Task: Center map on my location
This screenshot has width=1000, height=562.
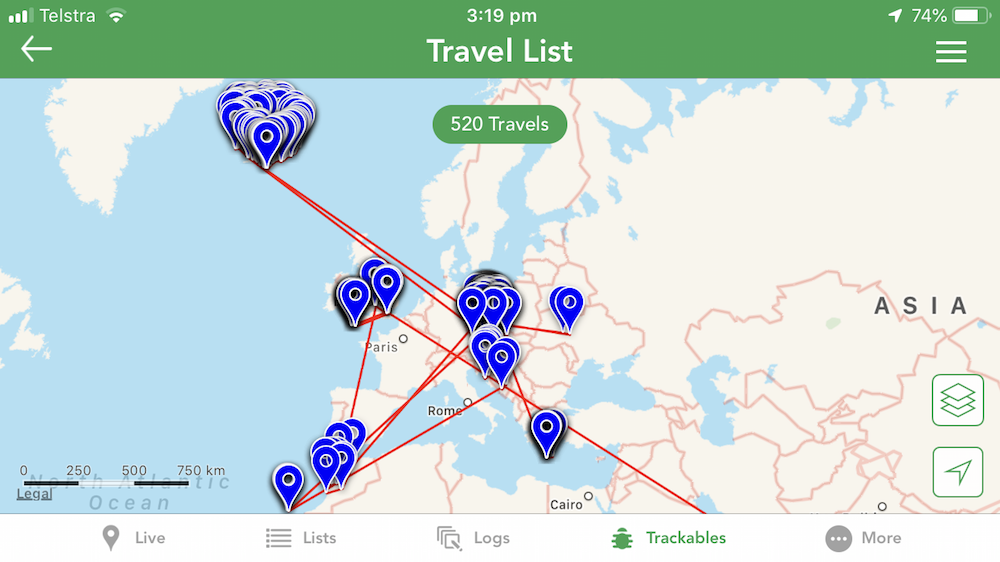Action: coord(957,472)
